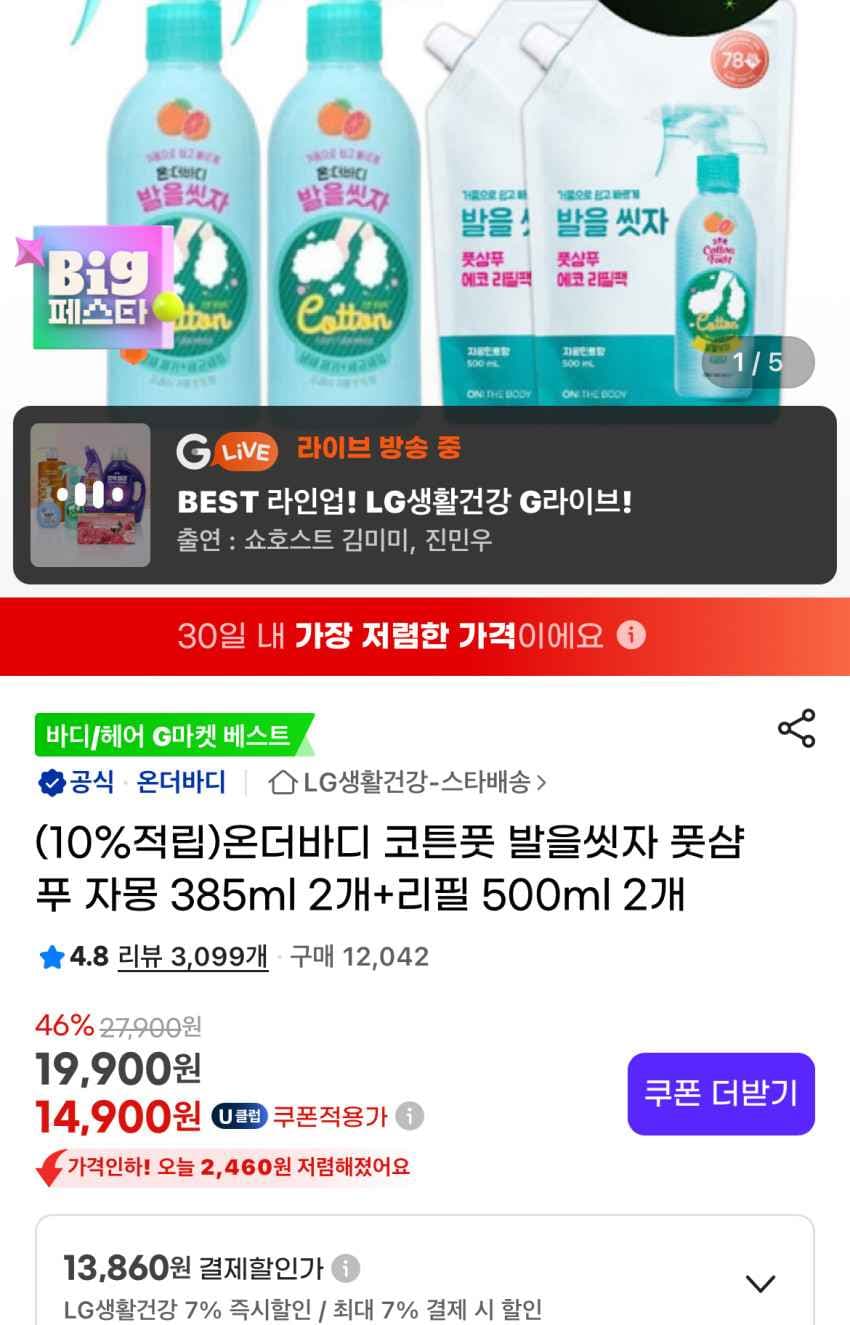Expand the 결제할인가 details
Image resolution: width=850 pixels, height=1325 pixels.
[761, 1283]
